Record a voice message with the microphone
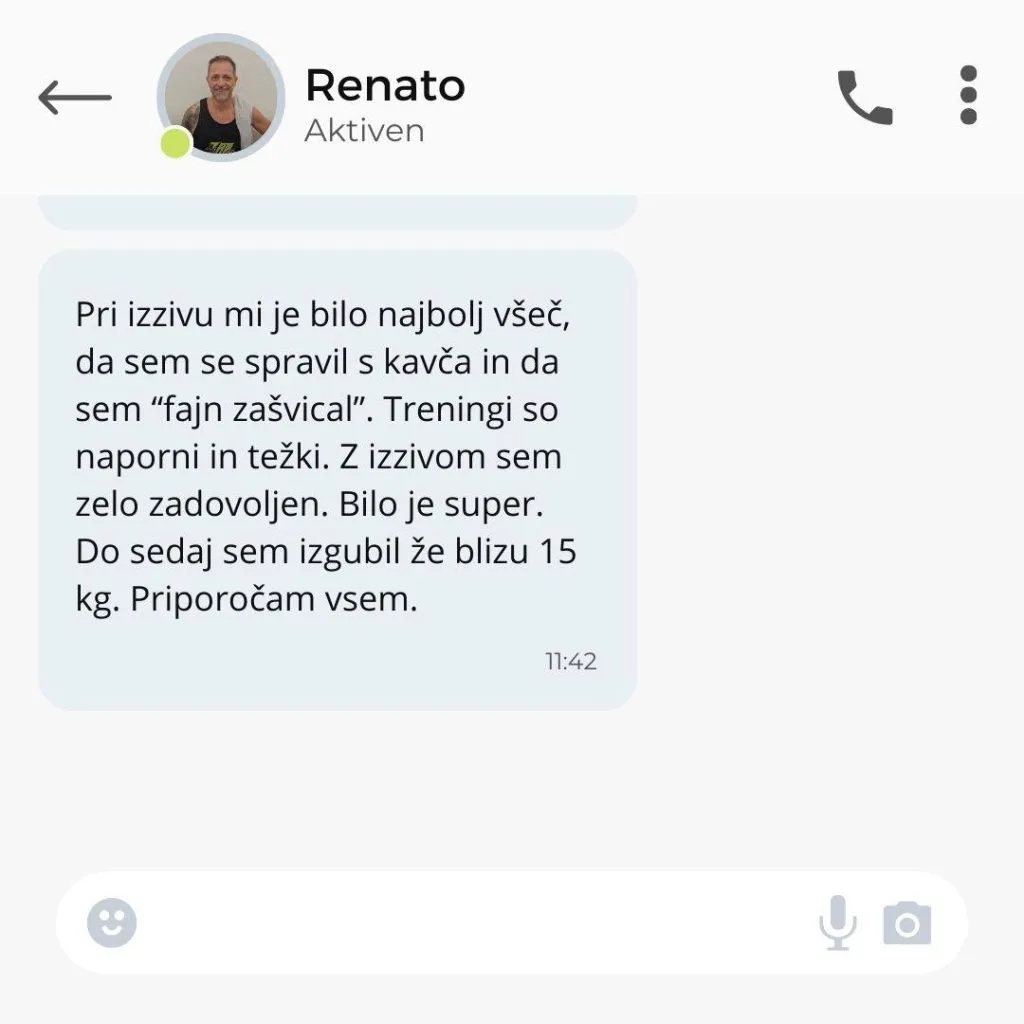The image size is (1024, 1024). pyautogui.click(x=838, y=922)
